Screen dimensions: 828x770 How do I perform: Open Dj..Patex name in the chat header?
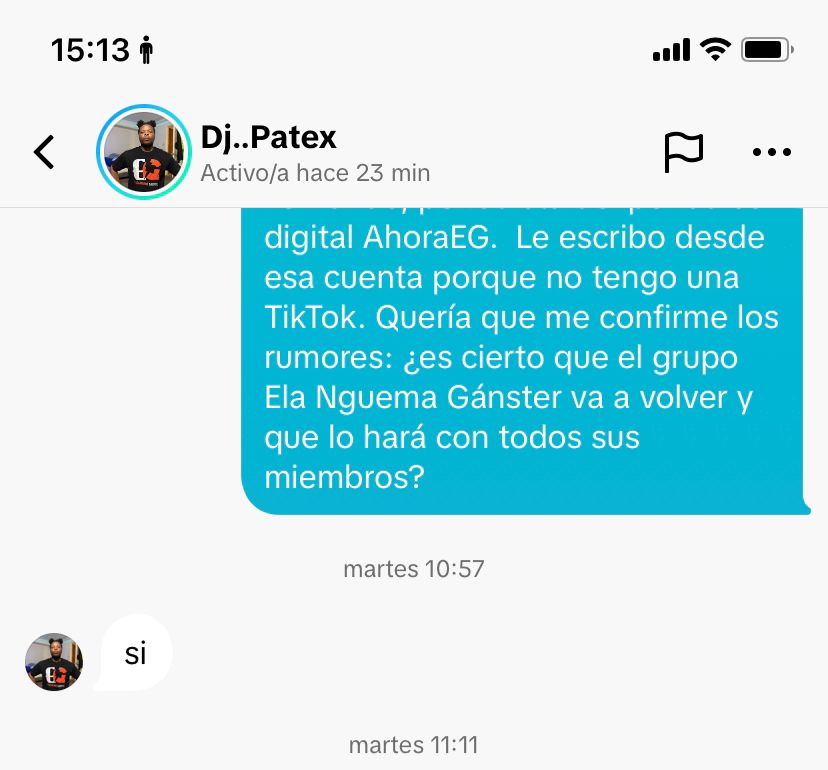coord(268,137)
